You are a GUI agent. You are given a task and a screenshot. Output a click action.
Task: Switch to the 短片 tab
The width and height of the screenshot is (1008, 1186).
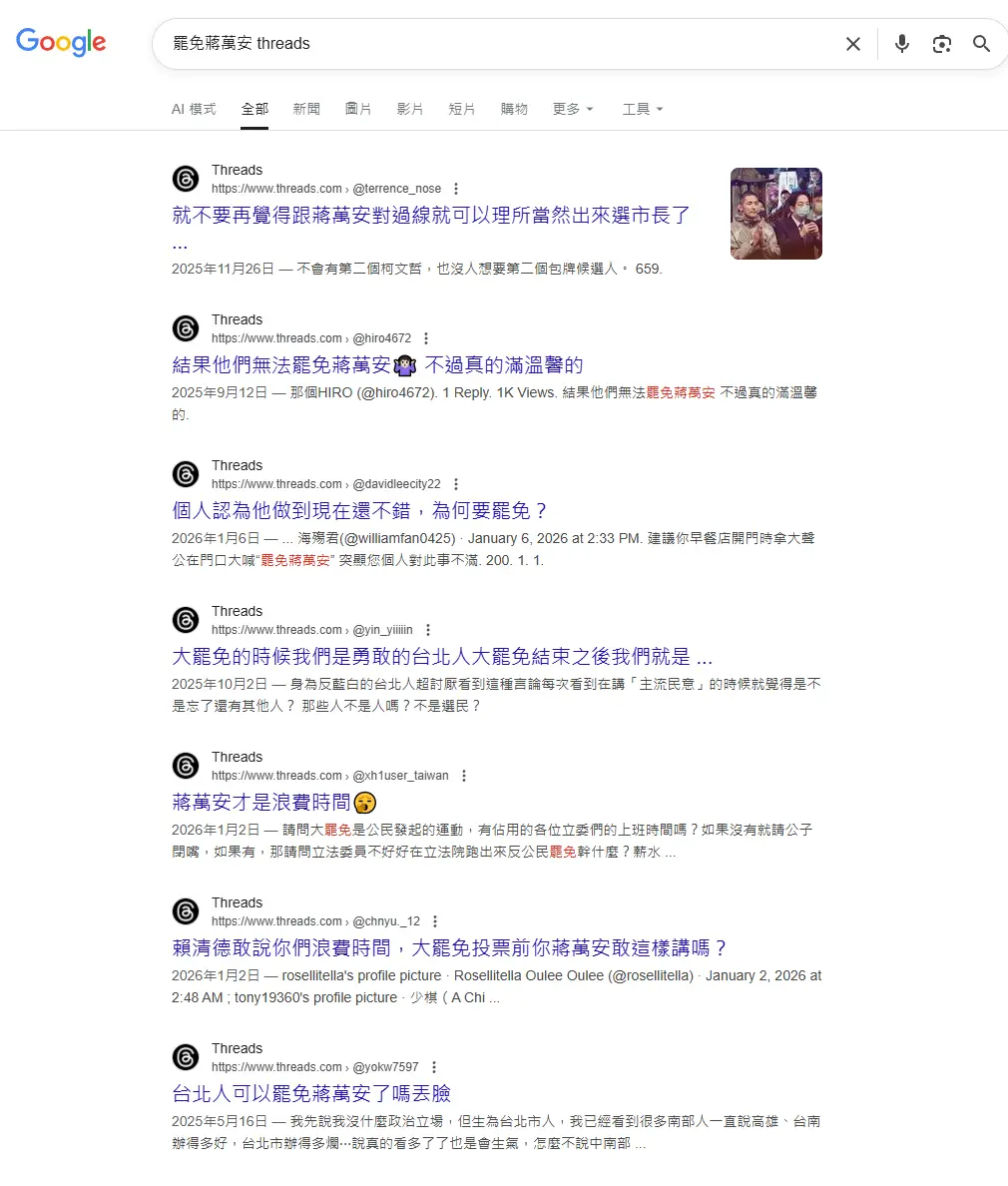tap(462, 109)
